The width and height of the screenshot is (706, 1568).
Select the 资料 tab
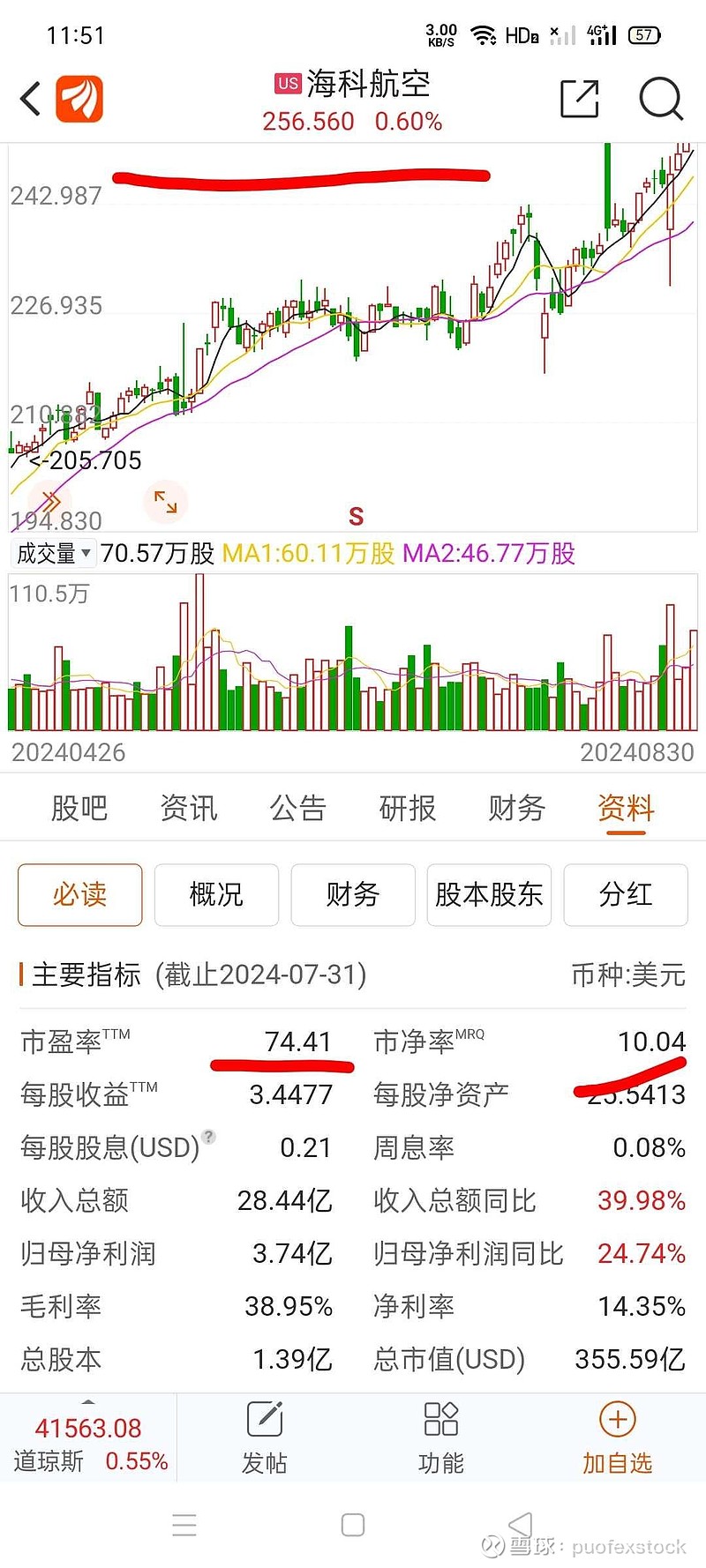click(x=626, y=808)
